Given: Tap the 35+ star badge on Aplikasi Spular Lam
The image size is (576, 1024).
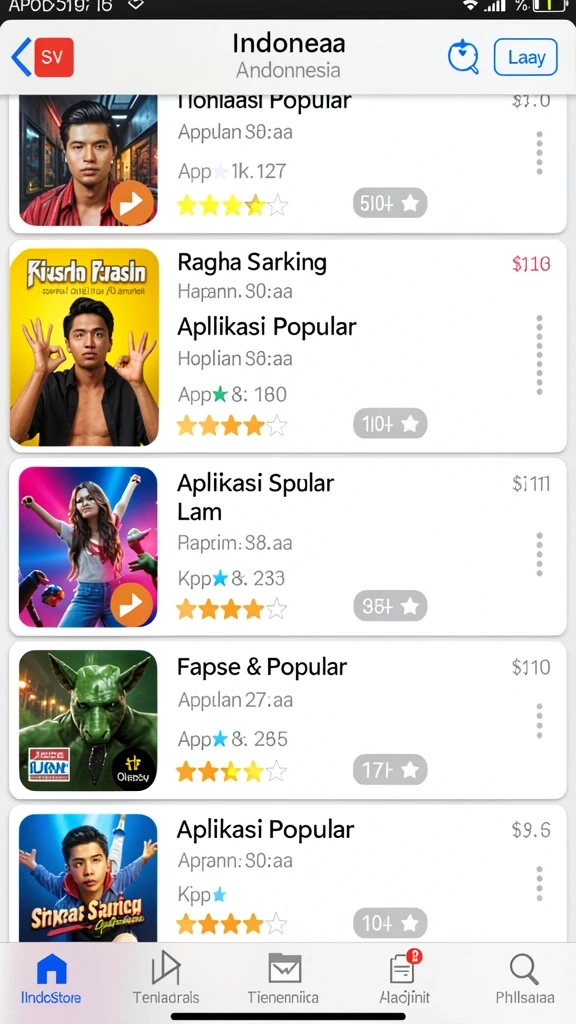Looking at the screenshot, I should [390, 607].
